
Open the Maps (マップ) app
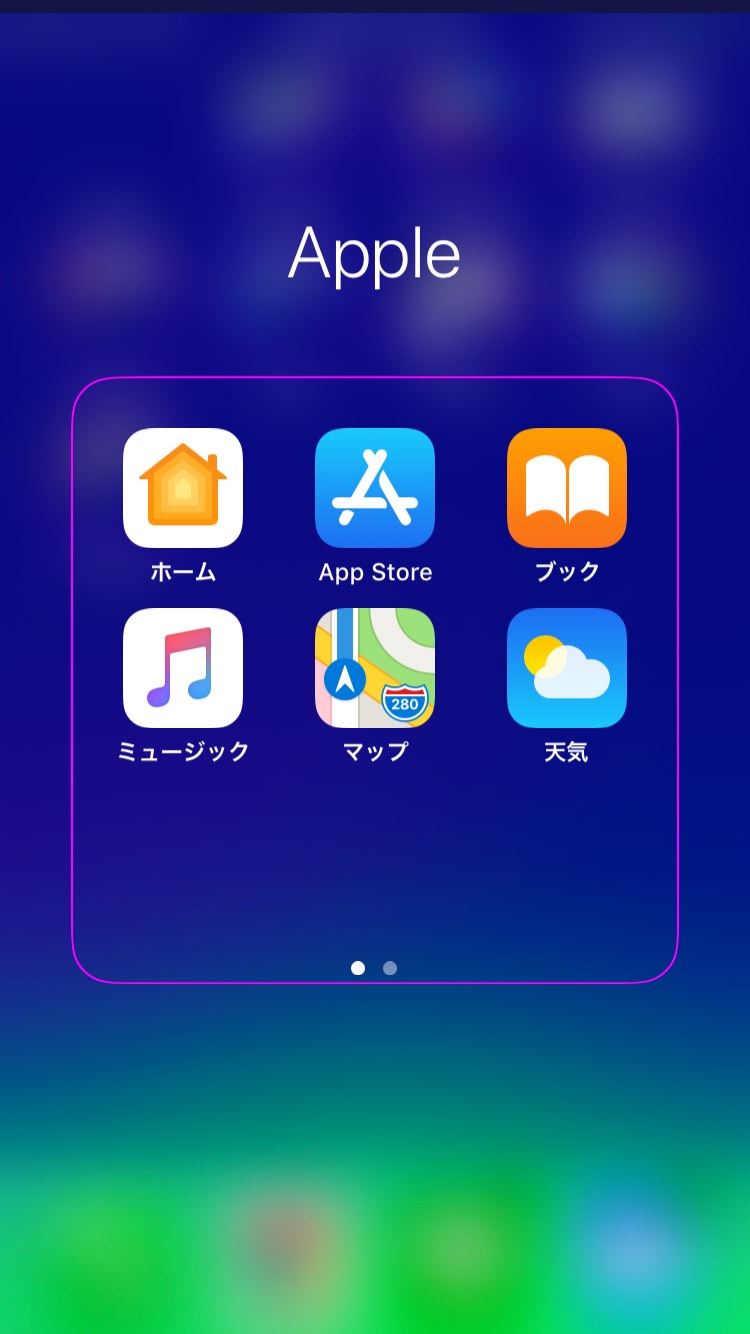[x=375, y=668]
